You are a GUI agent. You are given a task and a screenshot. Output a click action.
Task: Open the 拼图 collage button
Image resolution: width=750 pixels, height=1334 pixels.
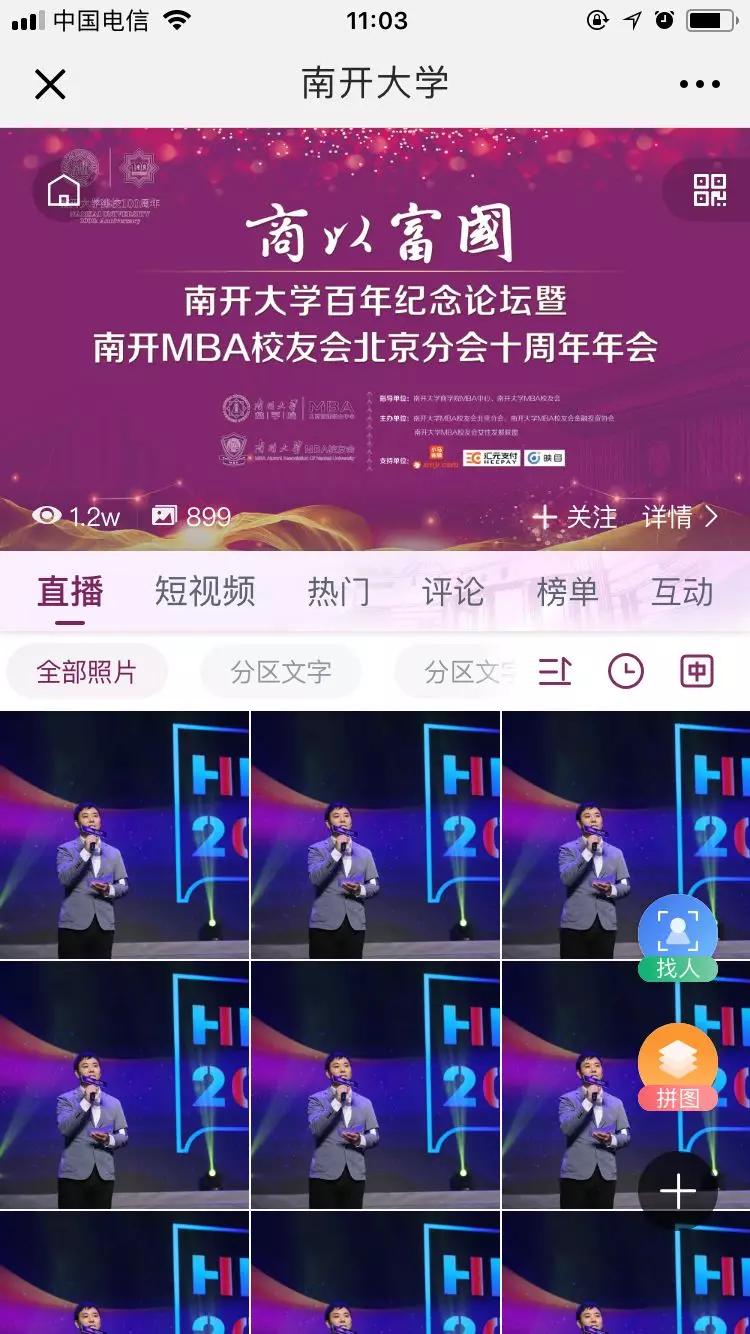click(x=677, y=1067)
